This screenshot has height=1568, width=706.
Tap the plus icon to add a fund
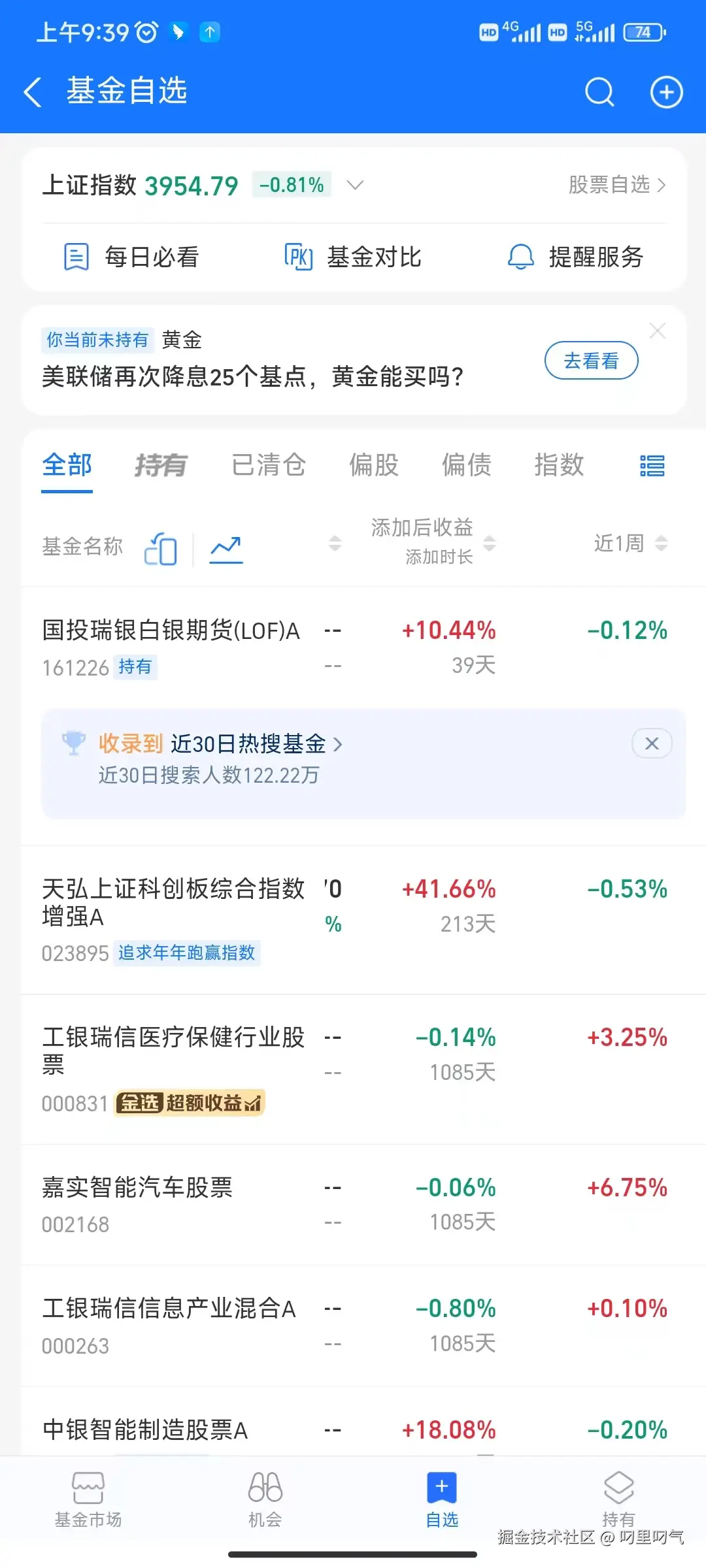coord(666,91)
